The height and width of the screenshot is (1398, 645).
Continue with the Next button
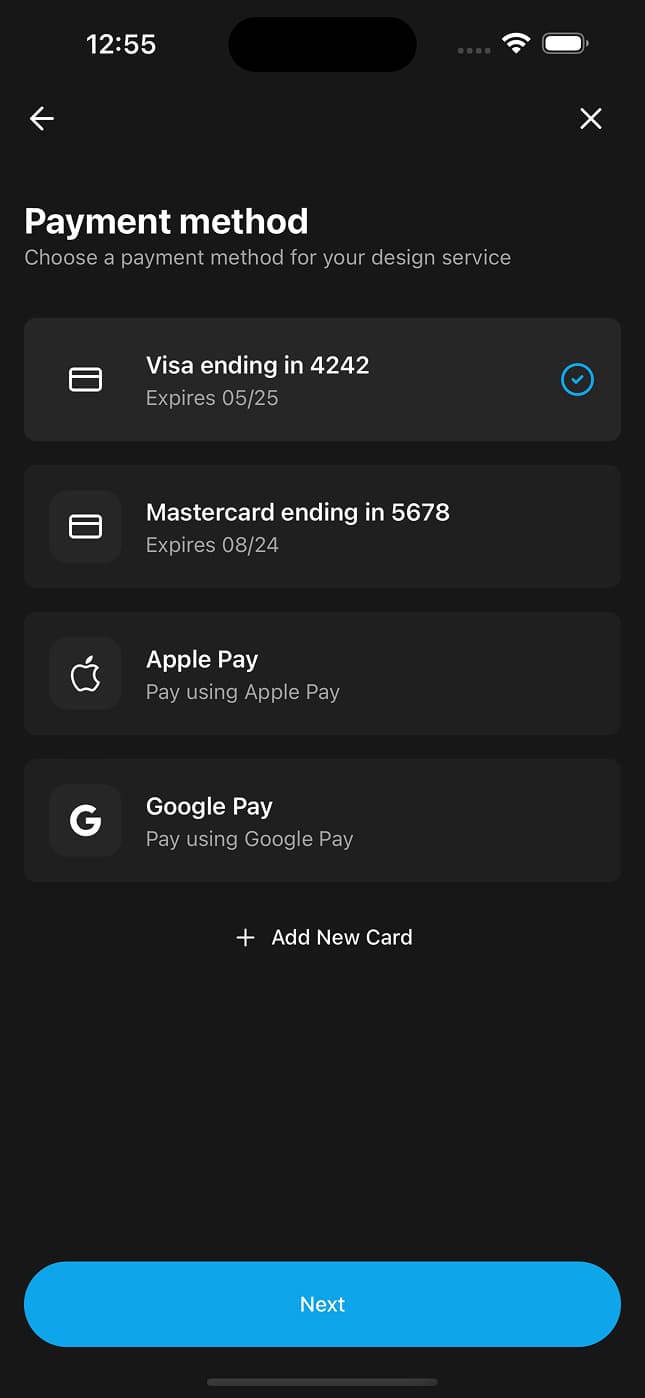pyautogui.click(x=322, y=1304)
